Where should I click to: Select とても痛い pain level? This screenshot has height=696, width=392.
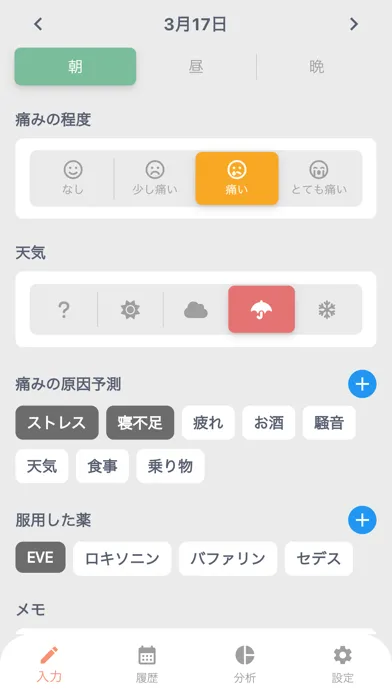click(319, 178)
